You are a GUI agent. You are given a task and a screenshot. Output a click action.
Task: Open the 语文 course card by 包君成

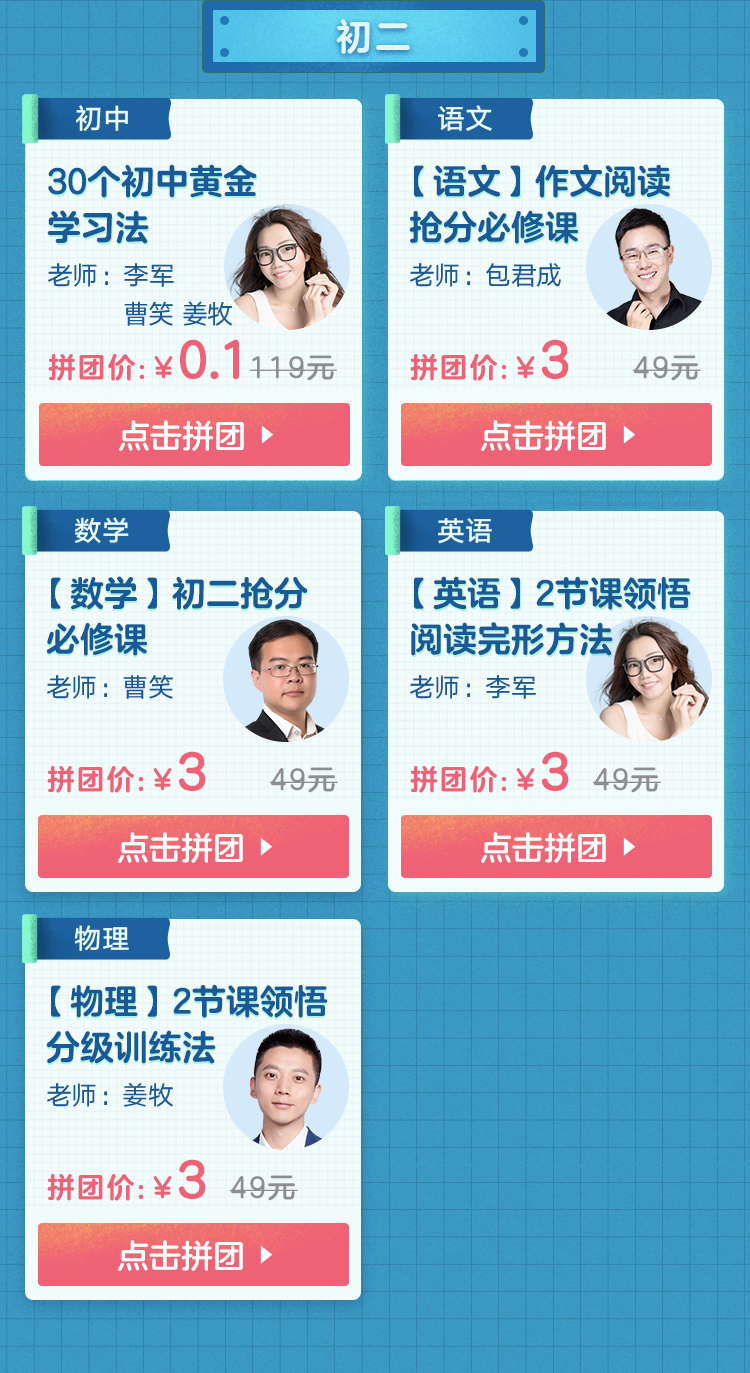[555, 289]
